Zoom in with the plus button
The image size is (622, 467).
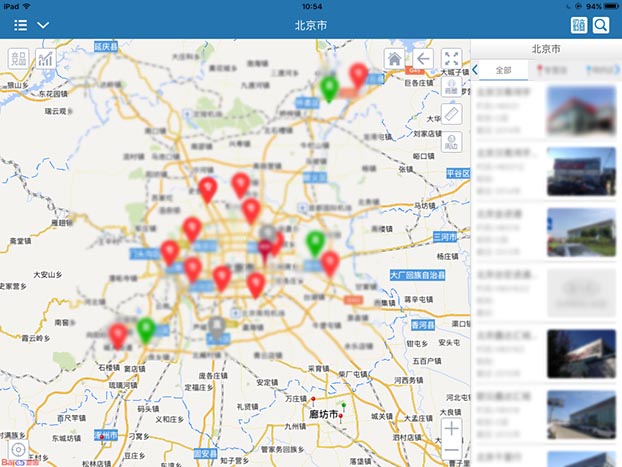click(x=452, y=428)
